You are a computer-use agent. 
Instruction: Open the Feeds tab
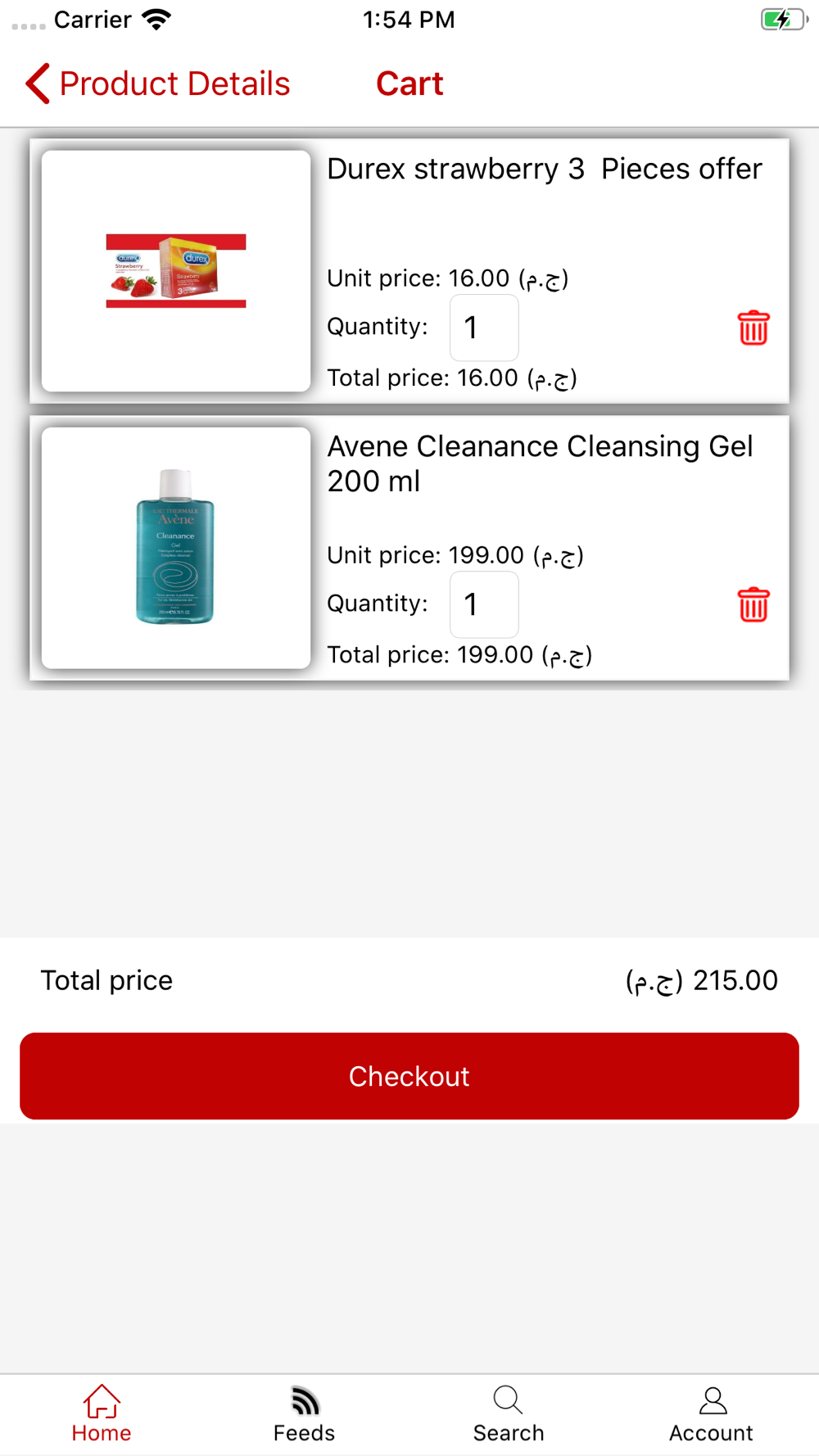(305, 1414)
